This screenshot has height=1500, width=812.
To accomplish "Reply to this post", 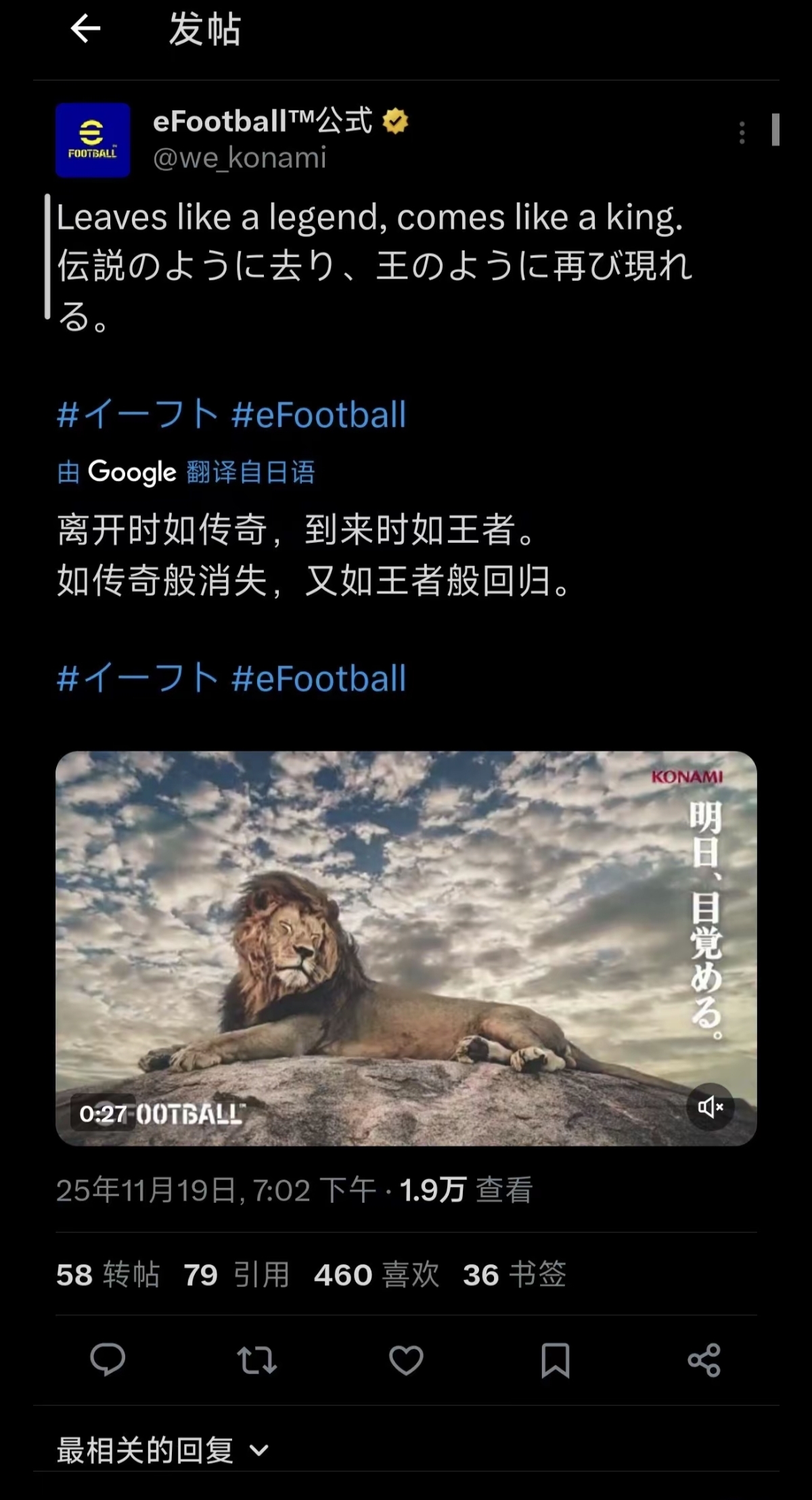I will (108, 1359).
